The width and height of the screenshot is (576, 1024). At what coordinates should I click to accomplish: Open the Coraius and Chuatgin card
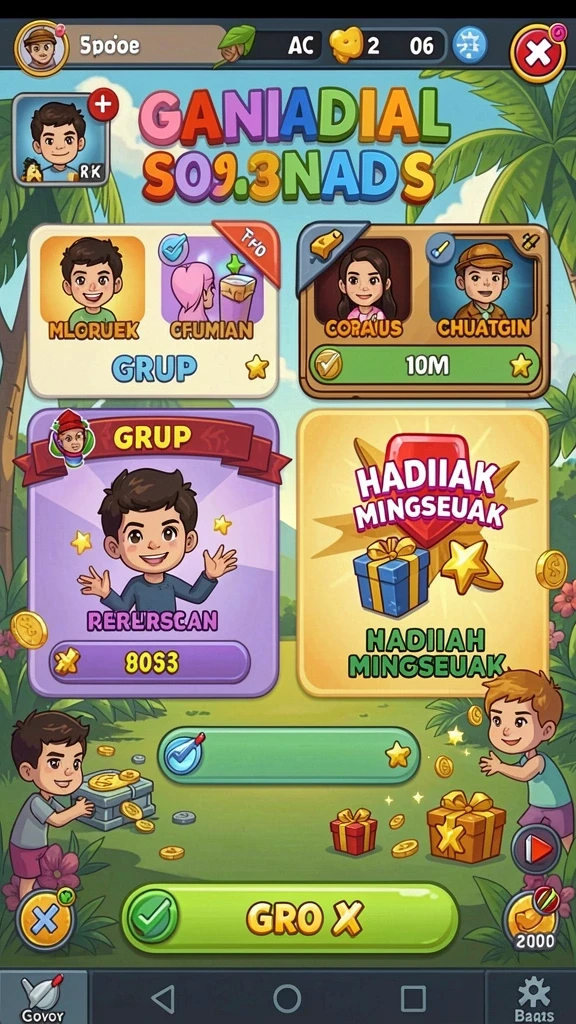(x=423, y=311)
